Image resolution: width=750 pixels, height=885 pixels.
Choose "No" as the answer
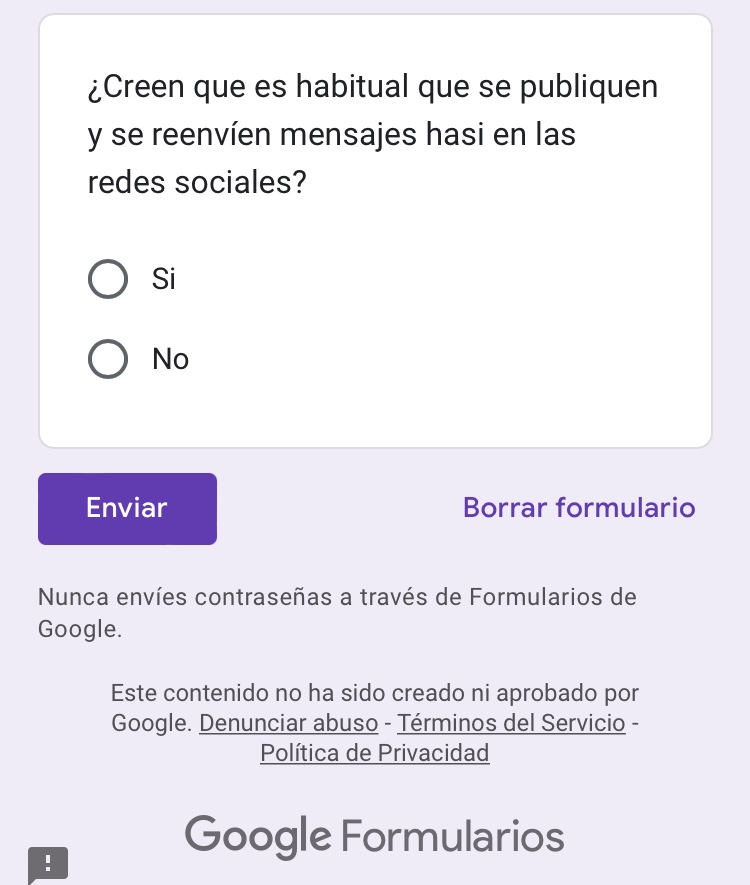[108, 359]
